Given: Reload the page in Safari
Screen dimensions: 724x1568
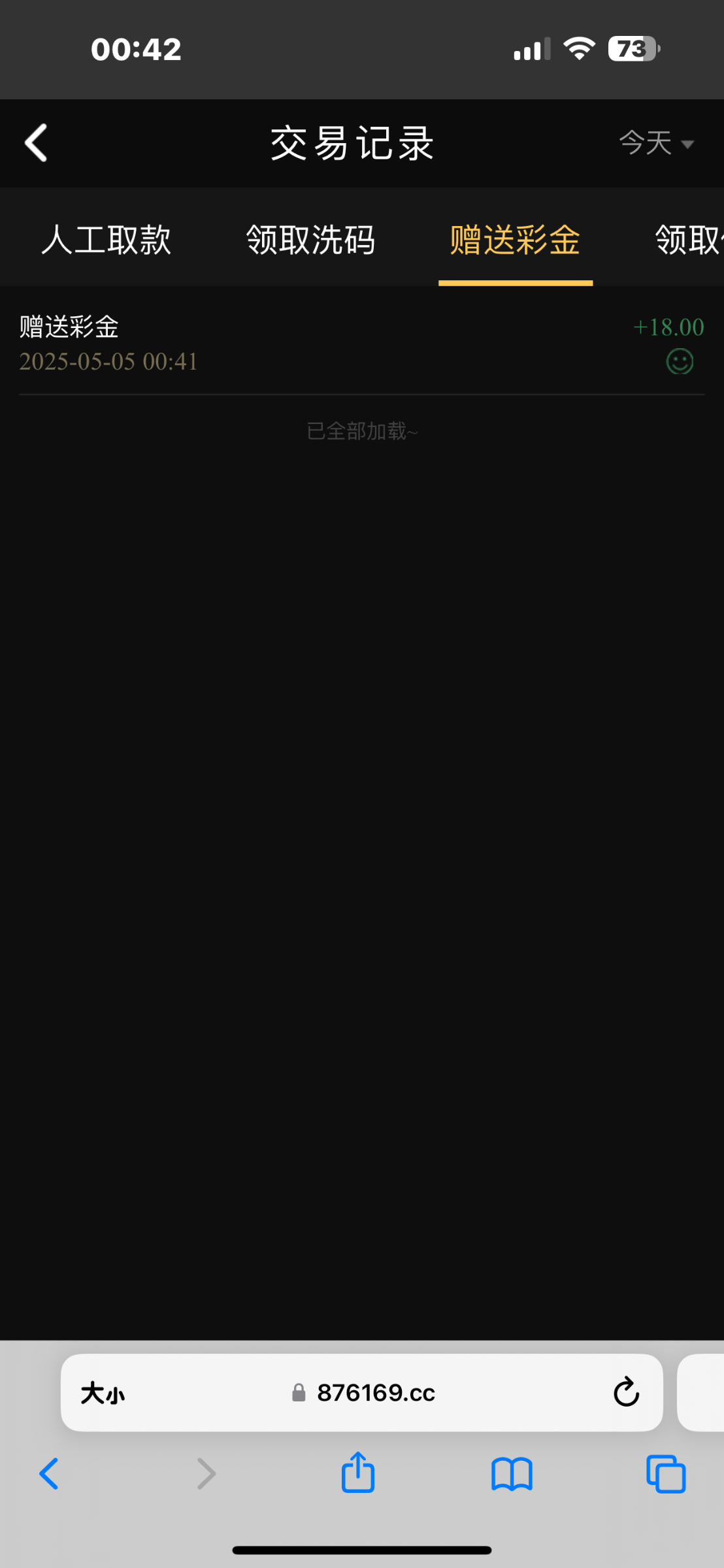Looking at the screenshot, I should 625,1392.
